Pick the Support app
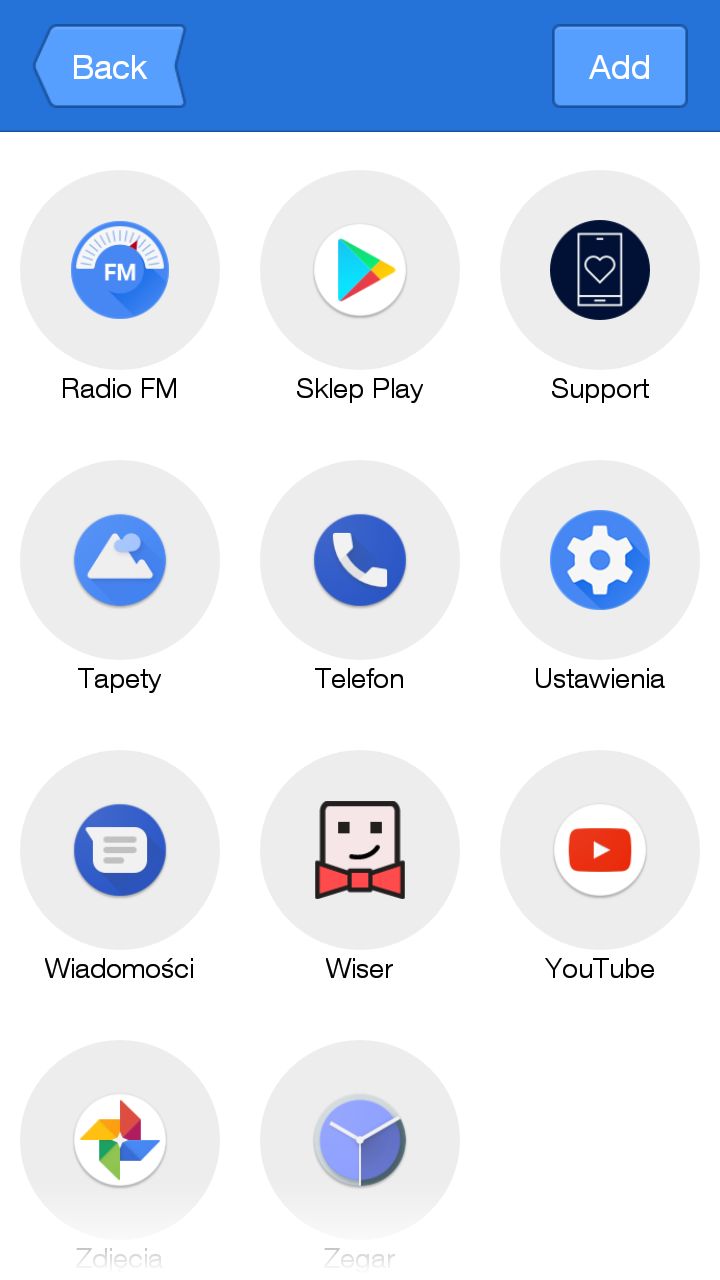Screen dimensions: 720x1280 click(x=600, y=271)
